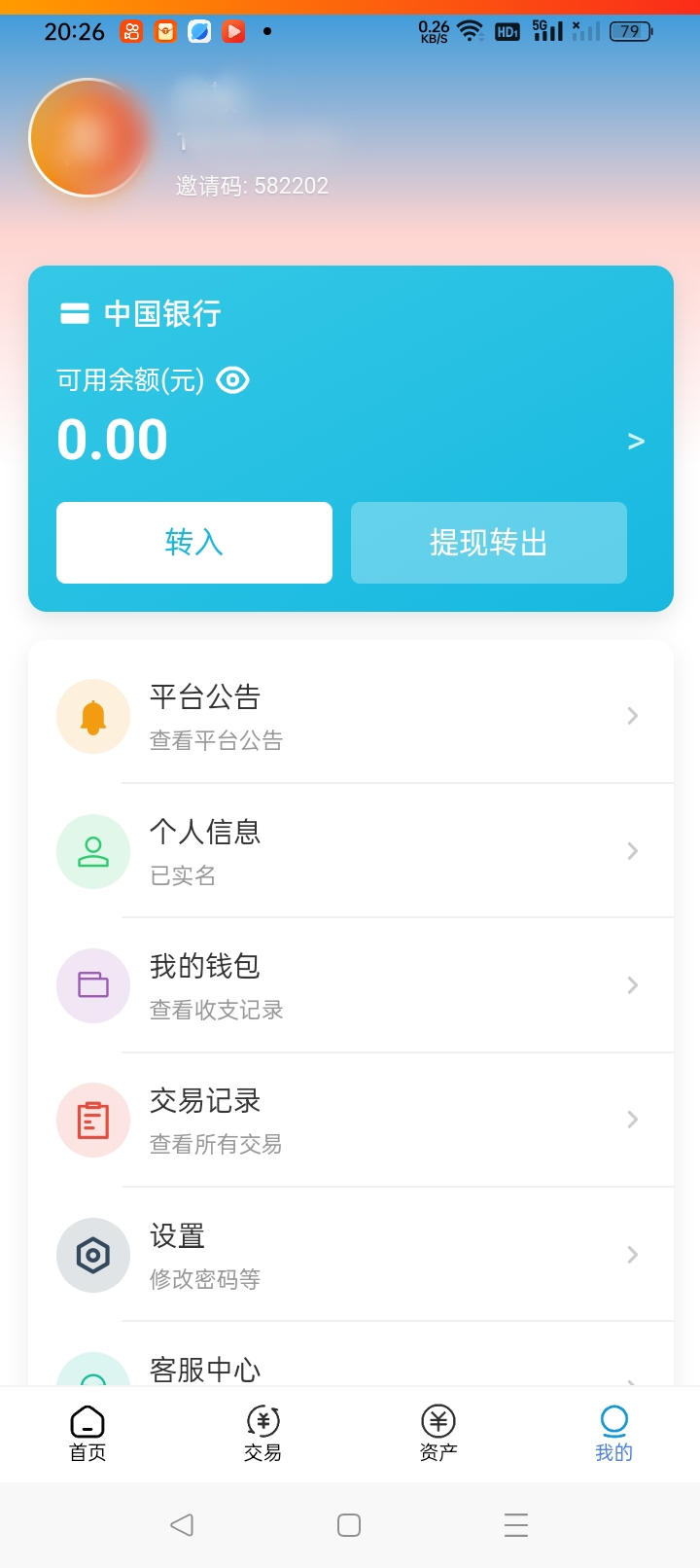
Task: Tap the profile avatar image
Action: click(x=87, y=137)
